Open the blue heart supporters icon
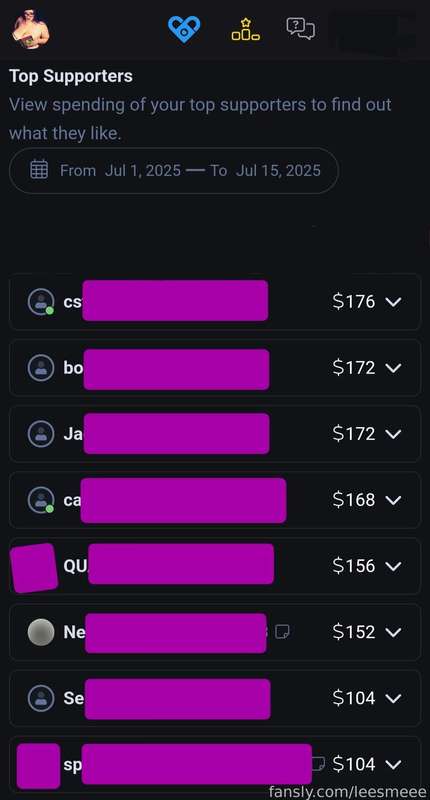The height and width of the screenshot is (800, 430). (184, 29)
